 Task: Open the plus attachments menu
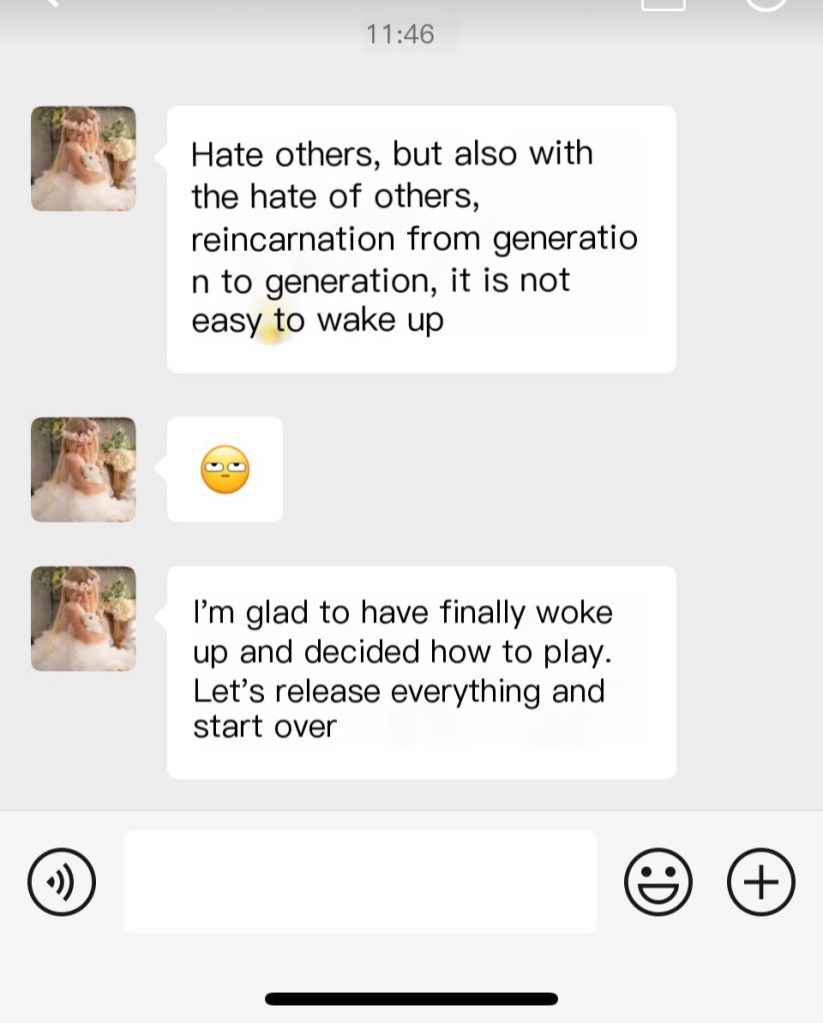tap(761, 882)
